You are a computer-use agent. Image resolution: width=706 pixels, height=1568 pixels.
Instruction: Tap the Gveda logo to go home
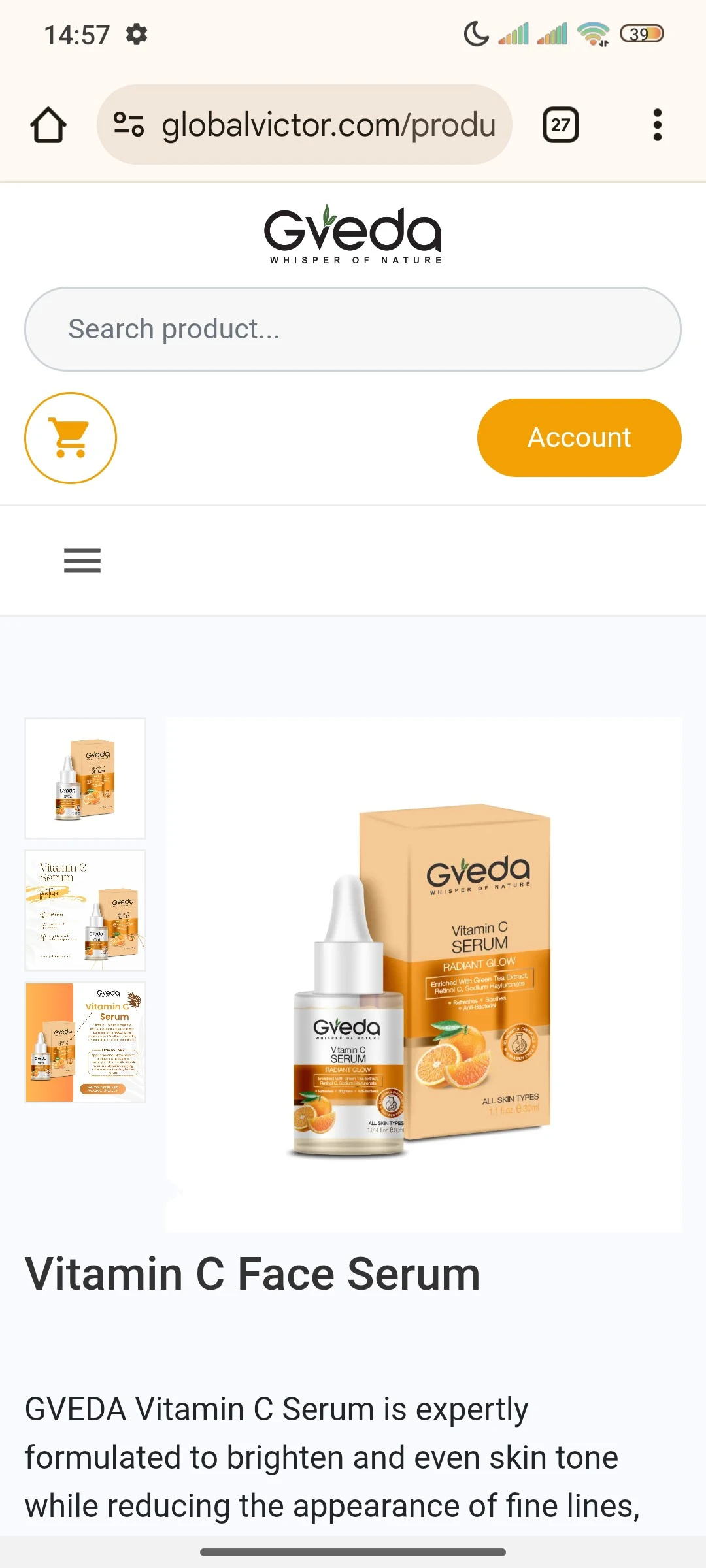point(353,235)
